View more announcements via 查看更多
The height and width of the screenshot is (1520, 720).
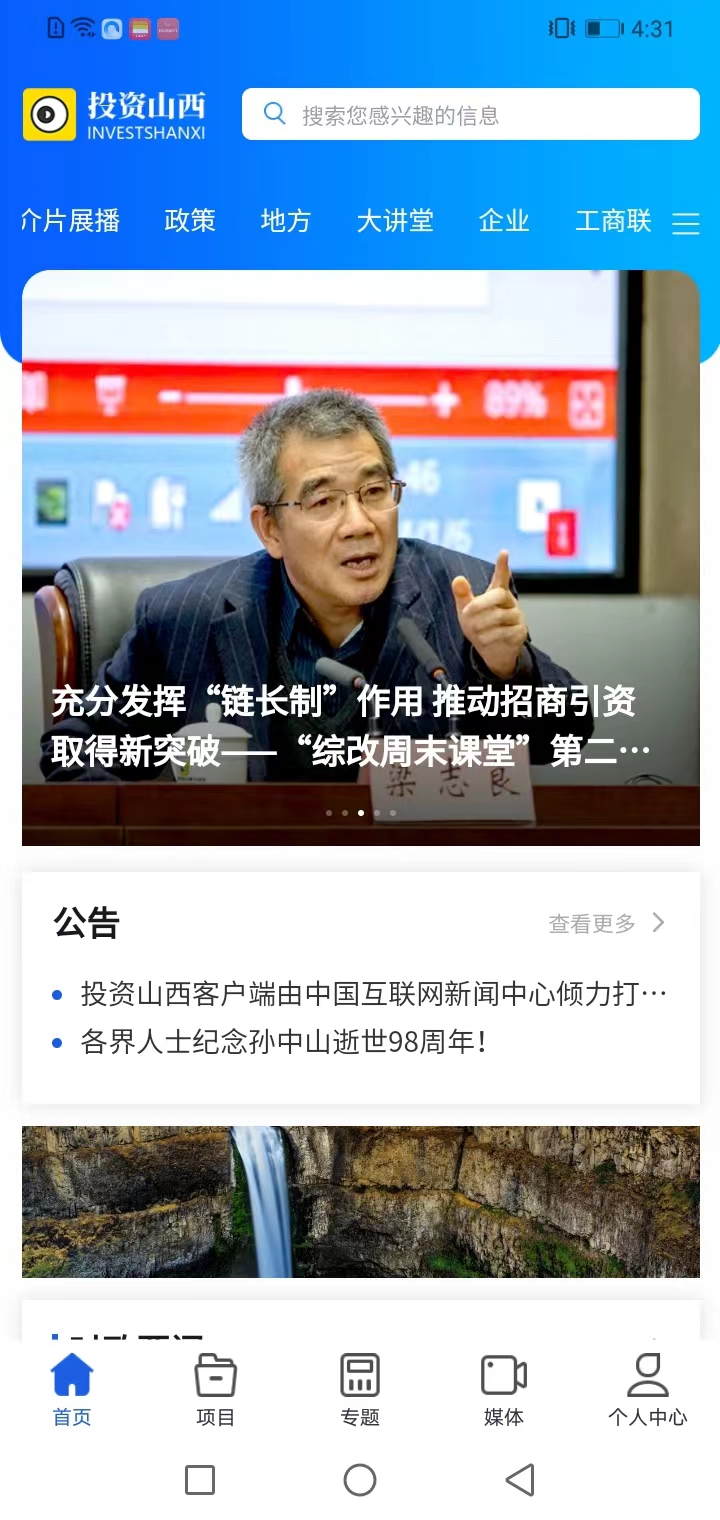[606, 924]
